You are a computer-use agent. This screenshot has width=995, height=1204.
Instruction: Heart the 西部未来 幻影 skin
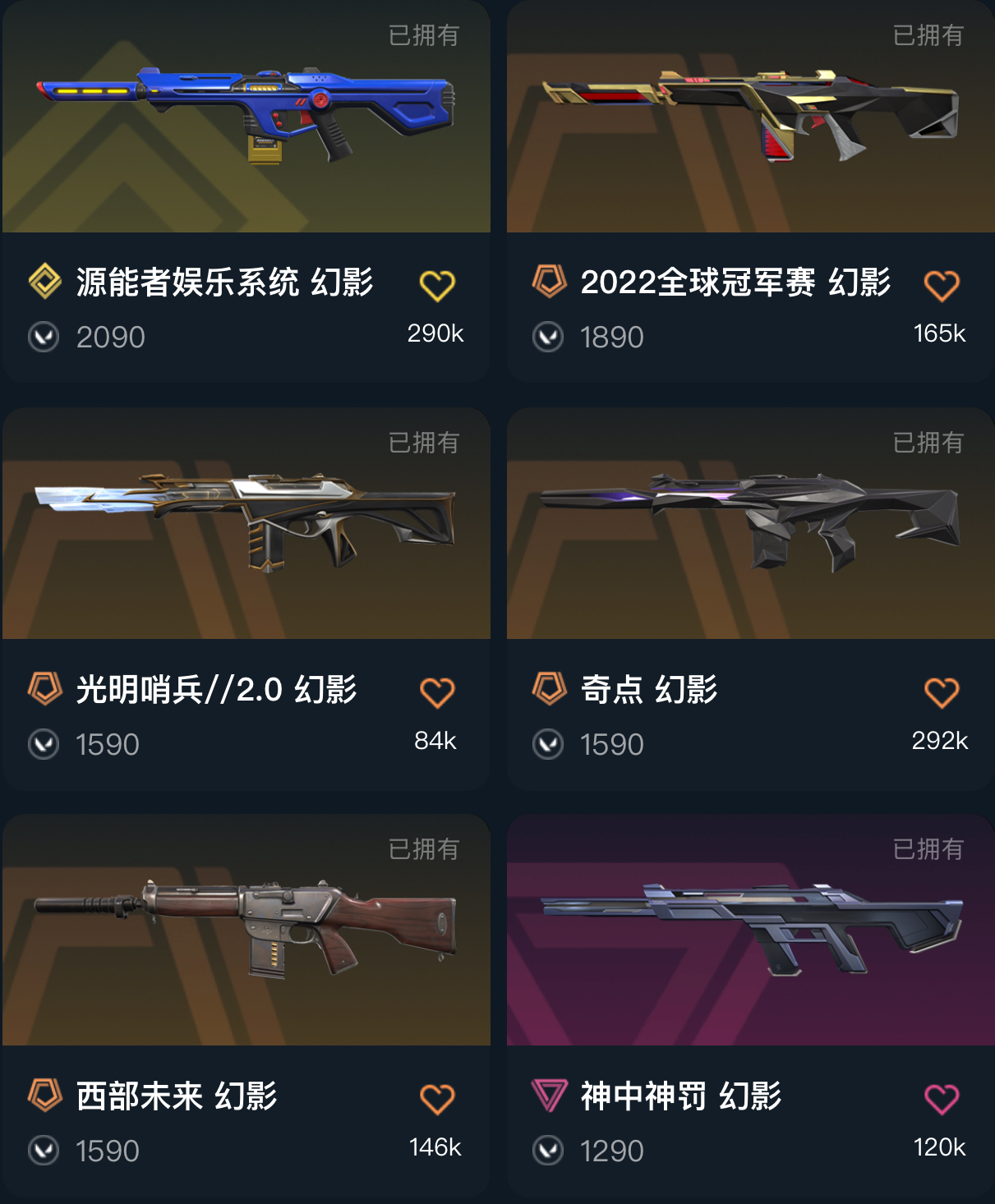(x=437, y=1099)
